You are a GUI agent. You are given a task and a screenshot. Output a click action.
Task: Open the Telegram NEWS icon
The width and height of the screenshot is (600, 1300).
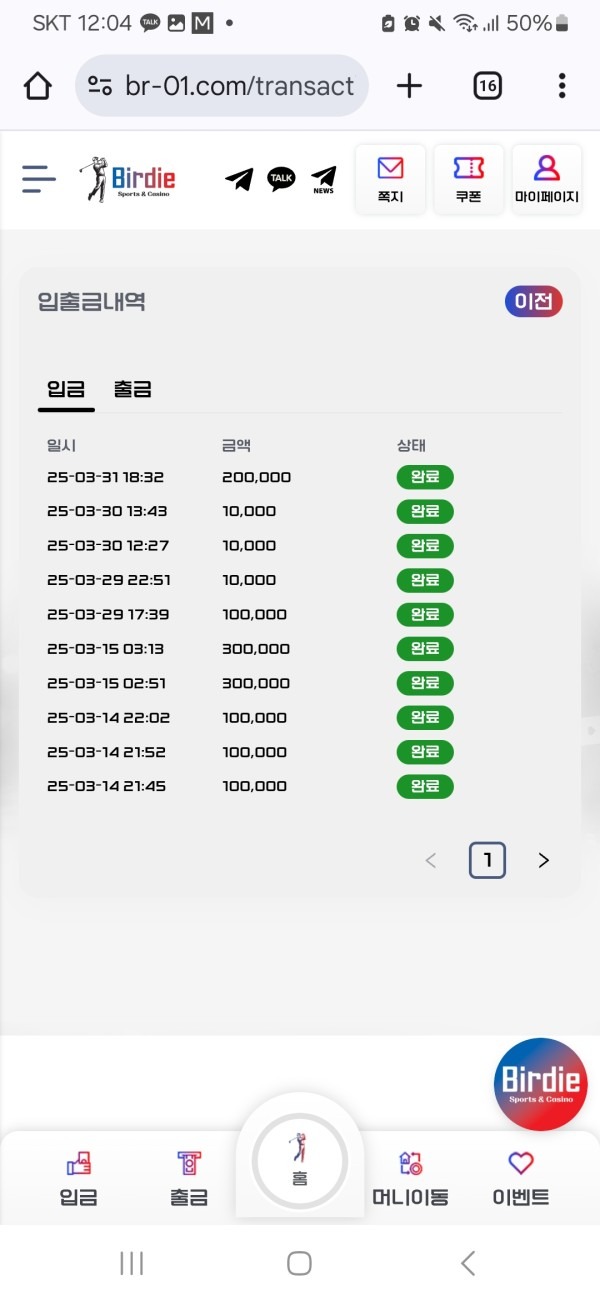tap(323, 180)
